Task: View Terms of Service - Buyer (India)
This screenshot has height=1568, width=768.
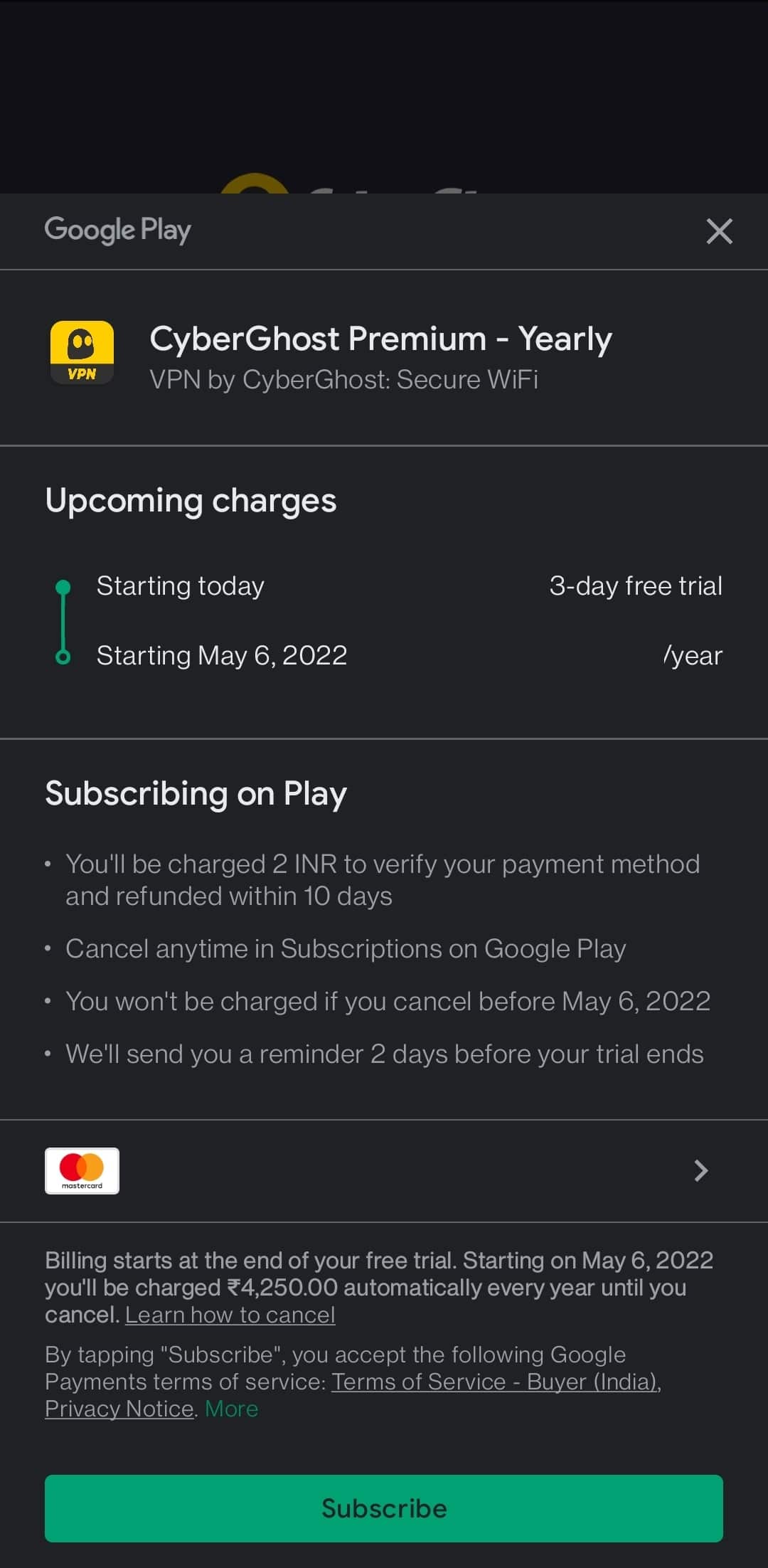Action: 496,1382
